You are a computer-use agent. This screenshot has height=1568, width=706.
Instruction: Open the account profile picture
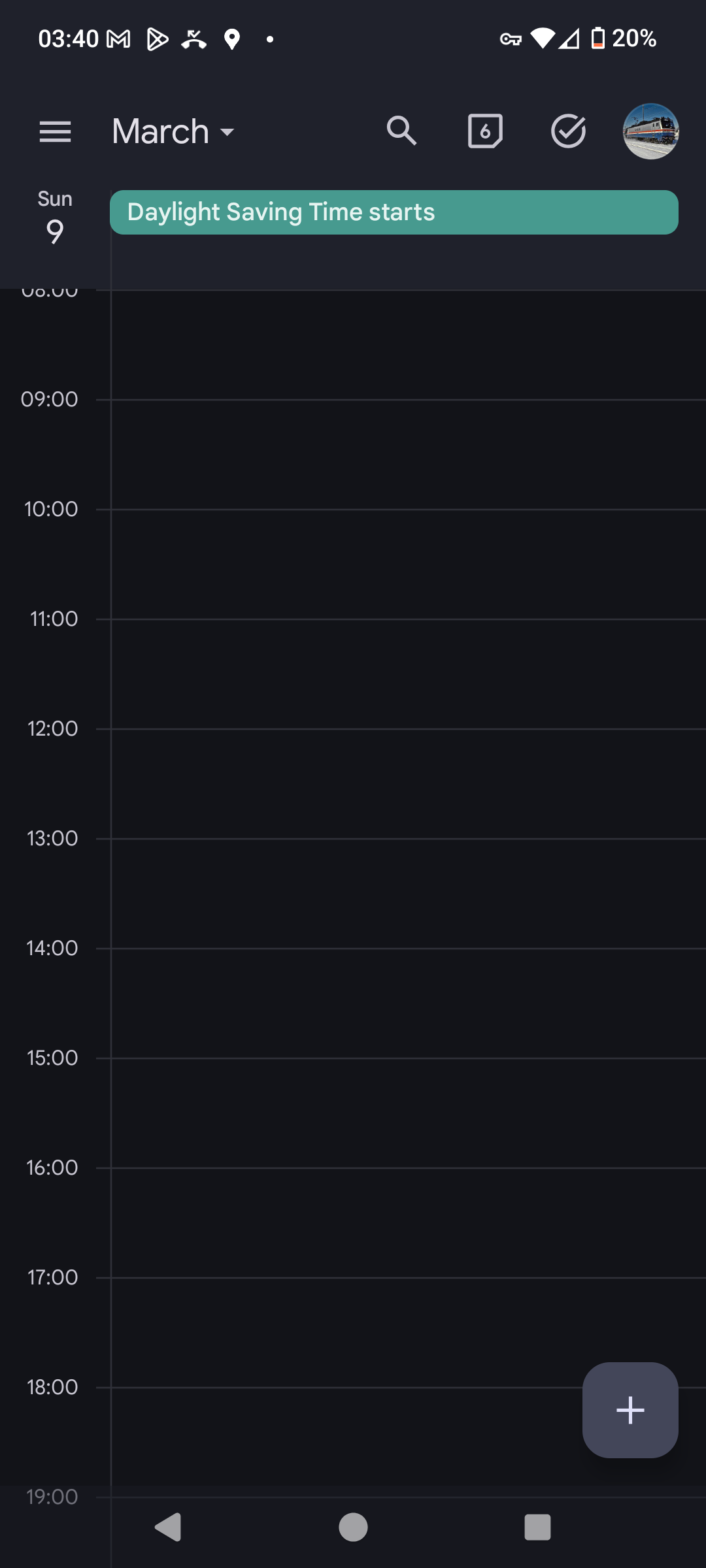(x=650, y=131)
